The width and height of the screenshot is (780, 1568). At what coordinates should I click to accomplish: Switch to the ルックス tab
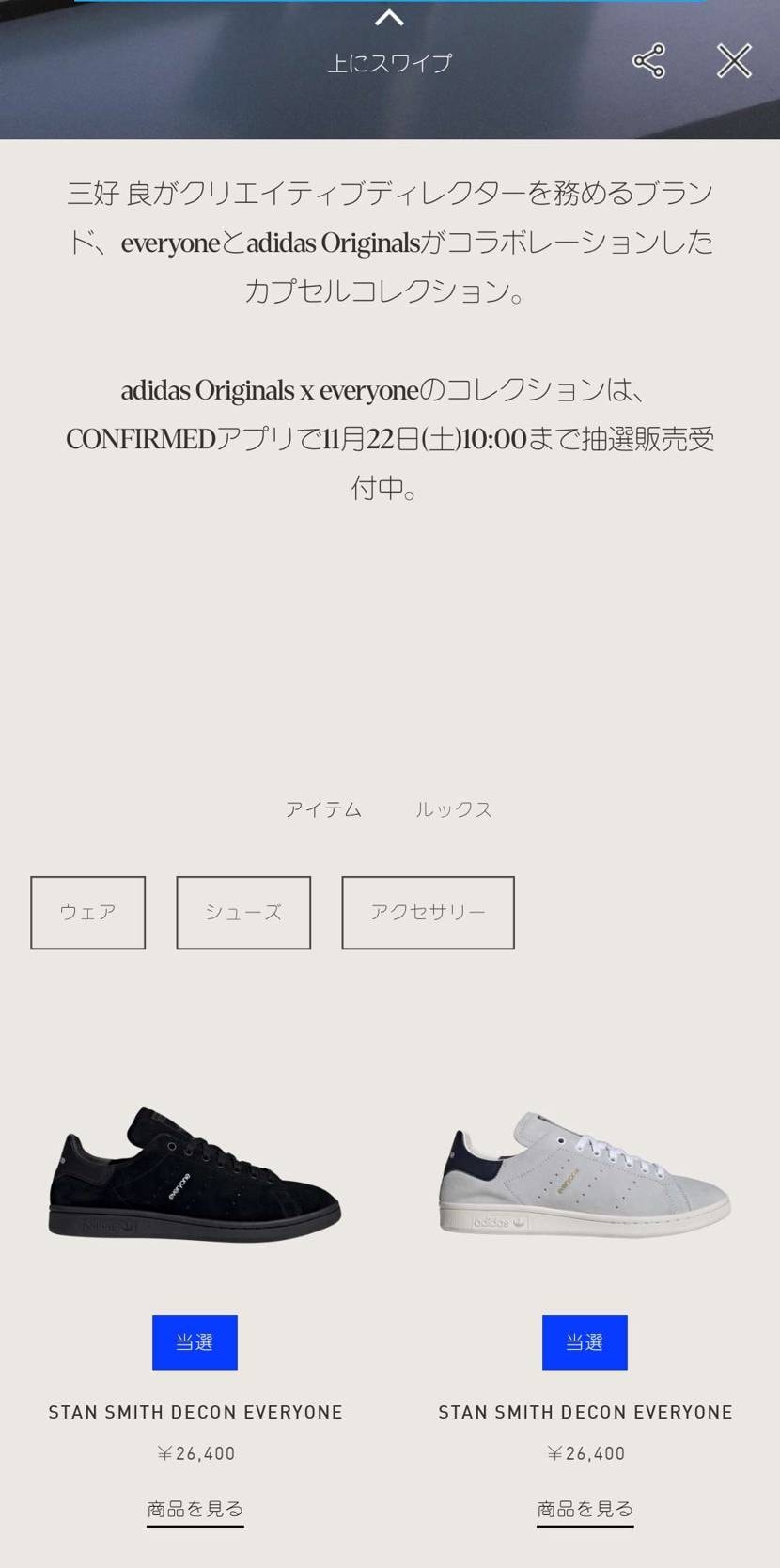pos(455,808)
